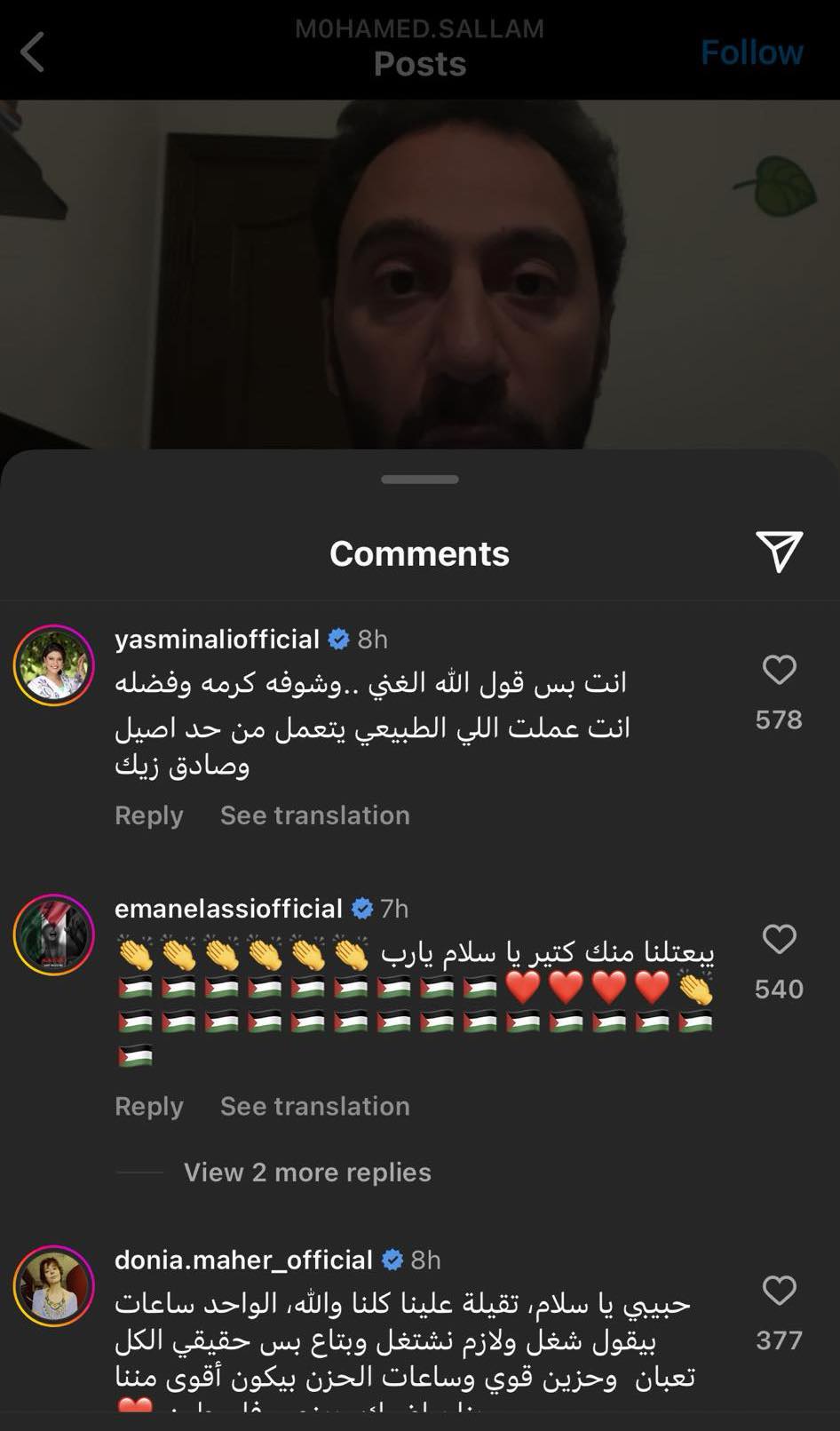See translation of yasminaliofficial's comment
The height and width of the screenshot is (1431, 840).
coord(314,815)
